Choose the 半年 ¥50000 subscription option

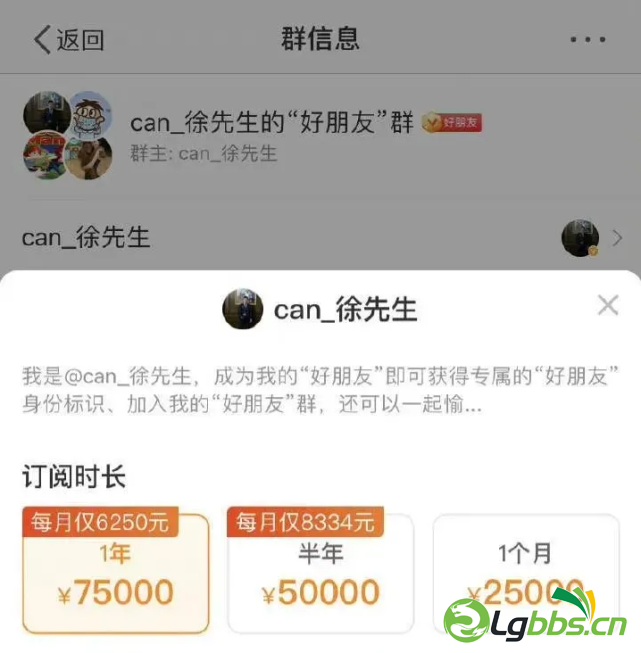point(320,577)
